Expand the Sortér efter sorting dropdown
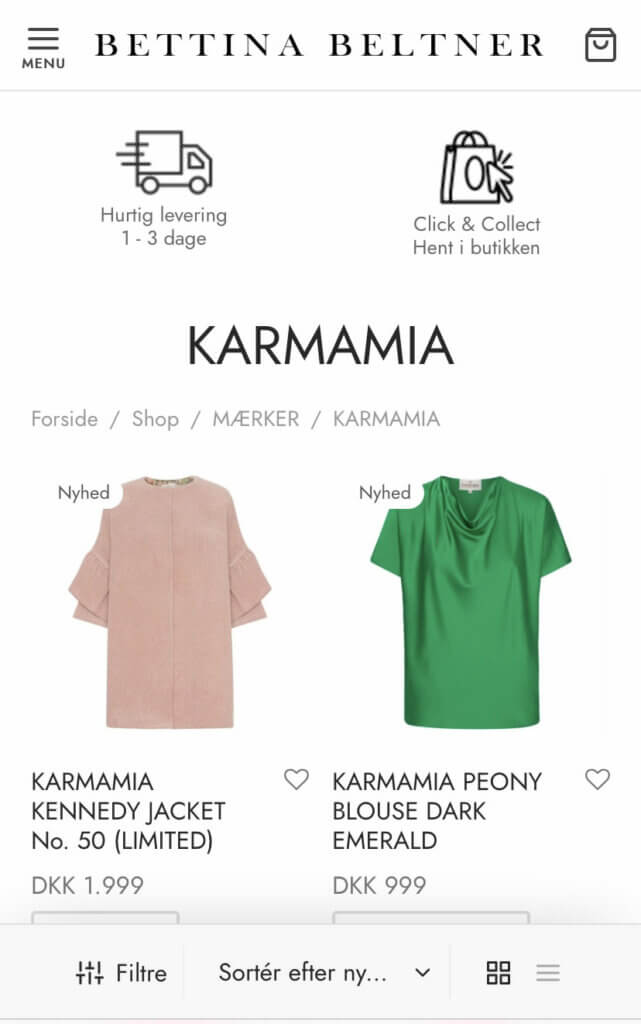The width and height of the screenshot is (641, 1024). [x=325, y=973]
